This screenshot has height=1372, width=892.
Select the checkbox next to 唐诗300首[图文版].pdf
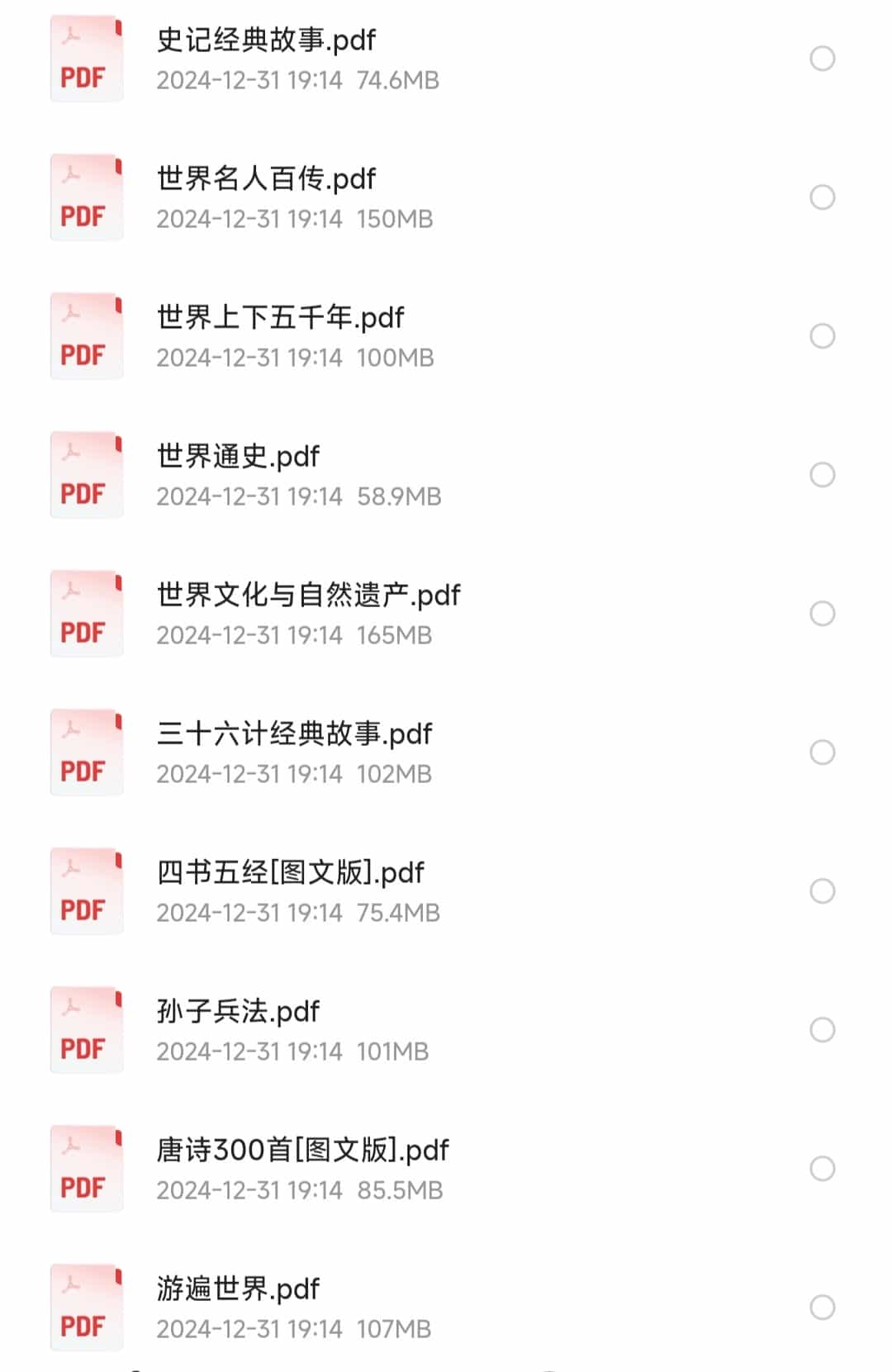coord(822,1168)
